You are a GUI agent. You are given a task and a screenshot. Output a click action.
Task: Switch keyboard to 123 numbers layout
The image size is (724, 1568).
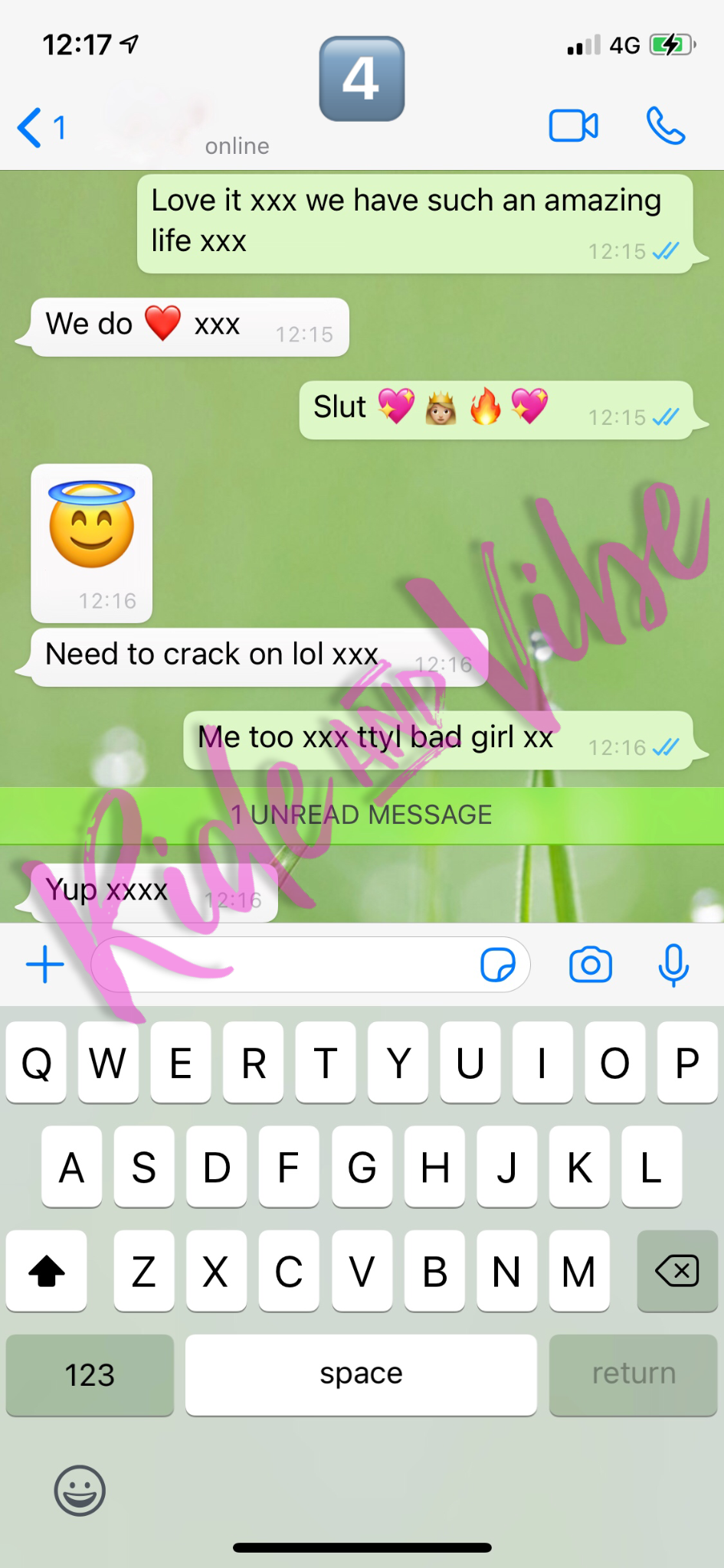click(90, 1375)
